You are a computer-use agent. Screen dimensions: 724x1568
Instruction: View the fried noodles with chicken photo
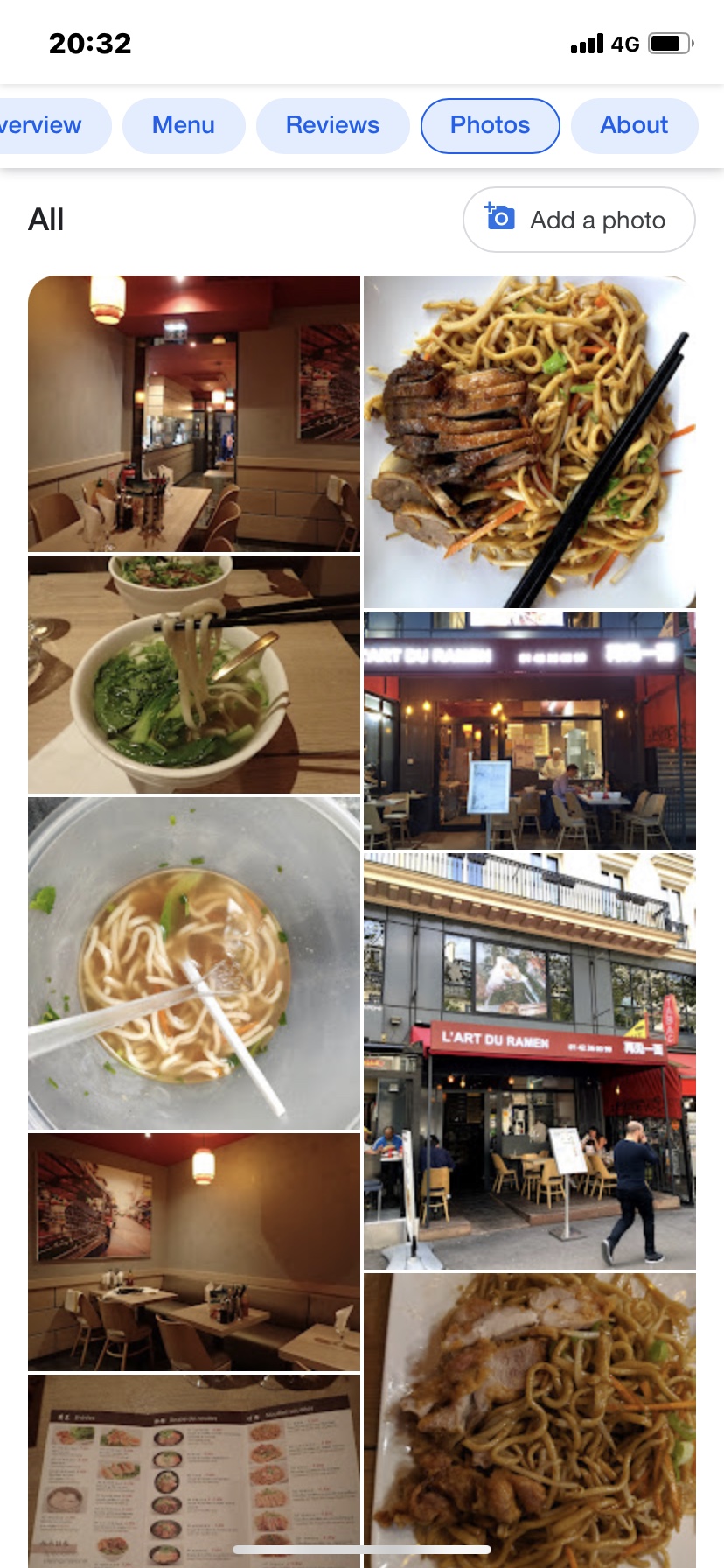[x=529, y=1417]
